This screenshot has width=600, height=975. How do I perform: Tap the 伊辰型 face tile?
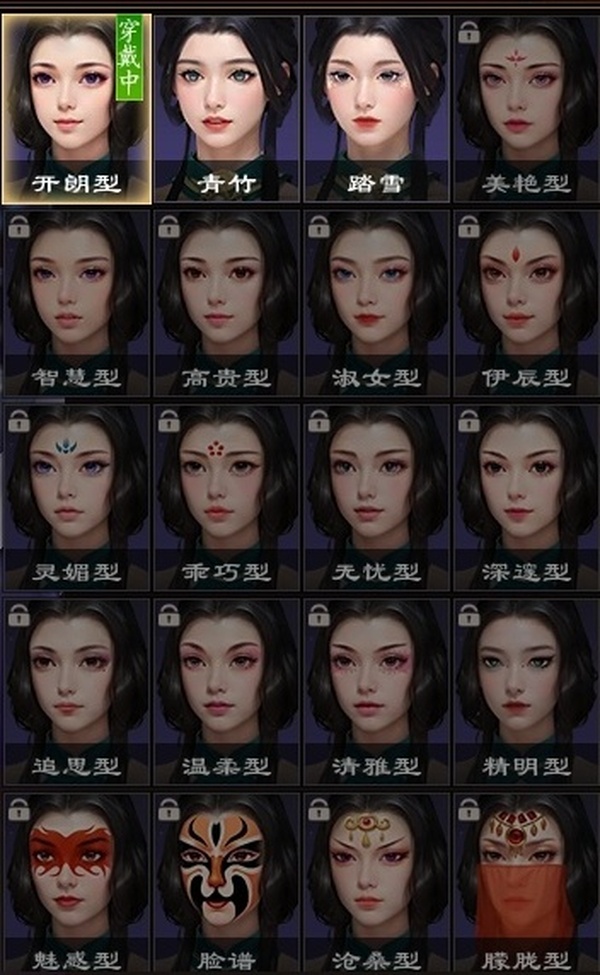click(x=526, y=302)
